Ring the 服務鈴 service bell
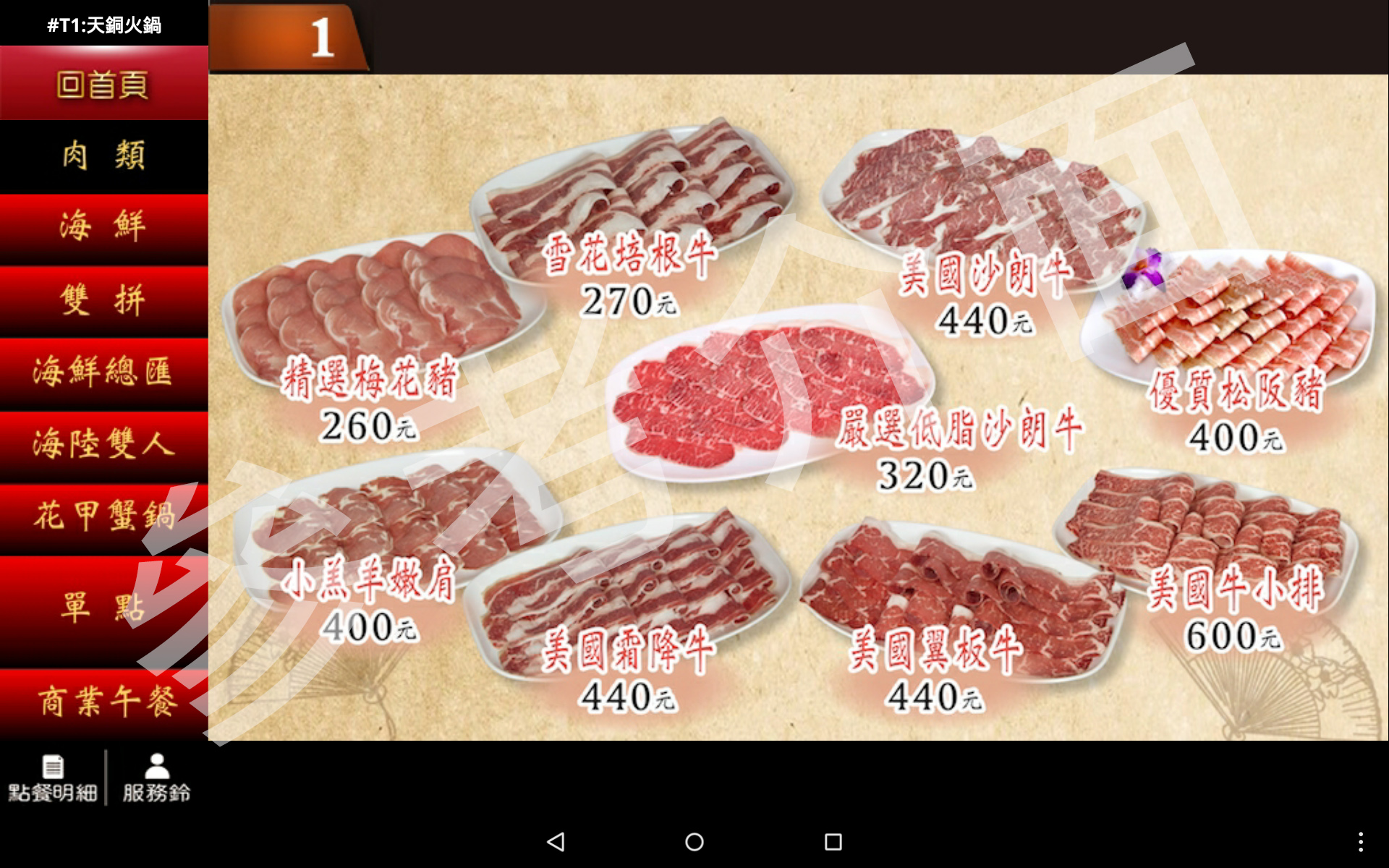The image size is (1389, 868). coord(156,778)
